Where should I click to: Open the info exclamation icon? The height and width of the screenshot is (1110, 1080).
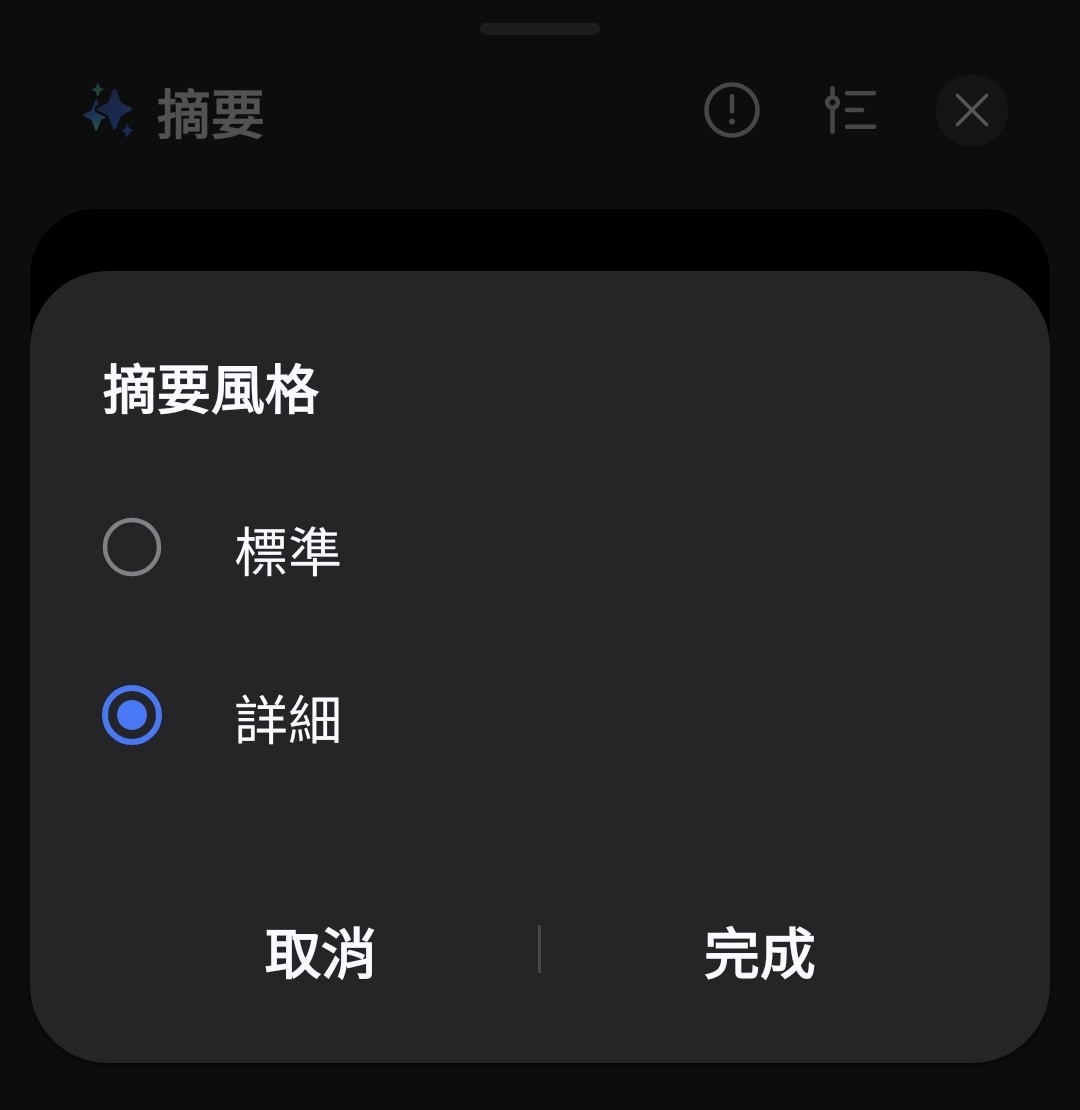click(732, 110)
